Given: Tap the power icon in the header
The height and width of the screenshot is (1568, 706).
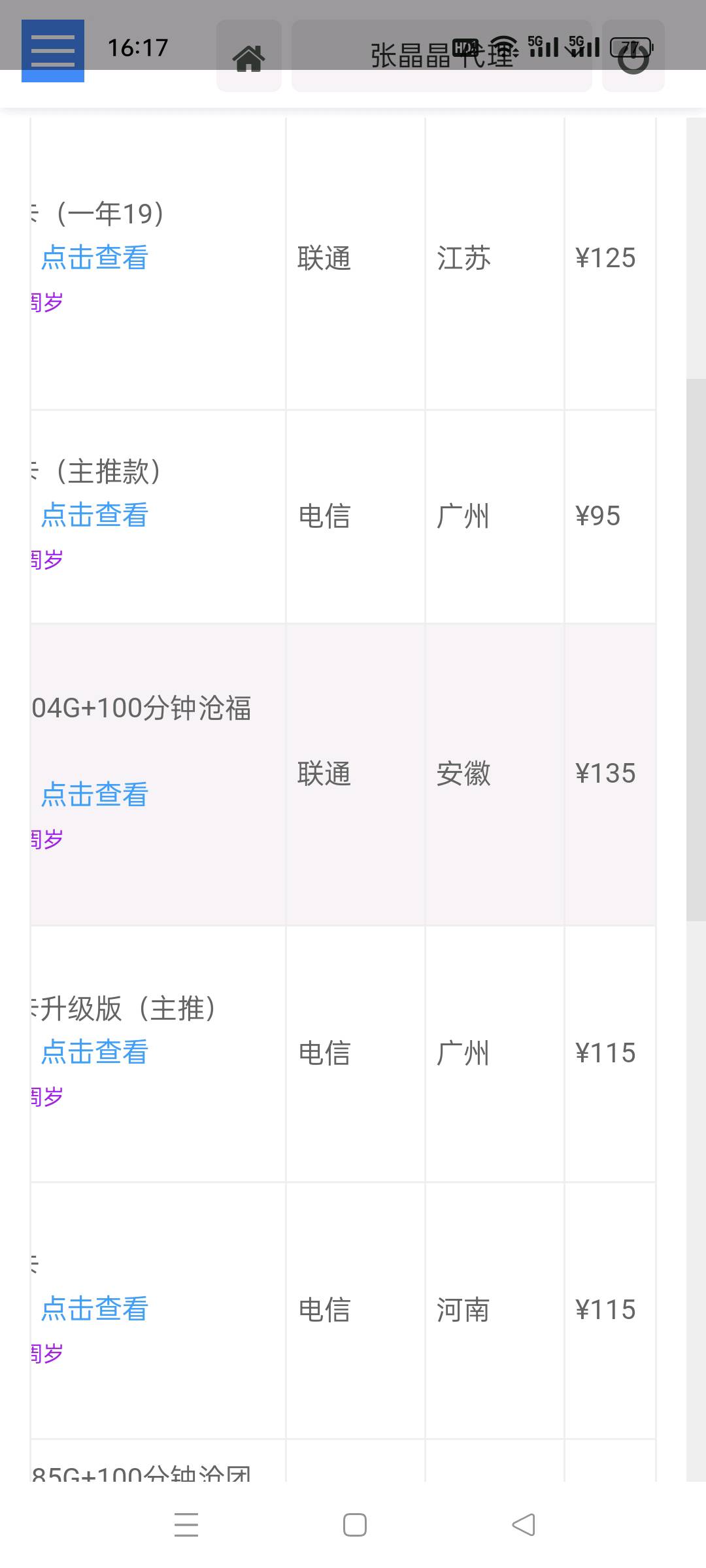Looking at the screenshot, I should [x=633, y=56].
